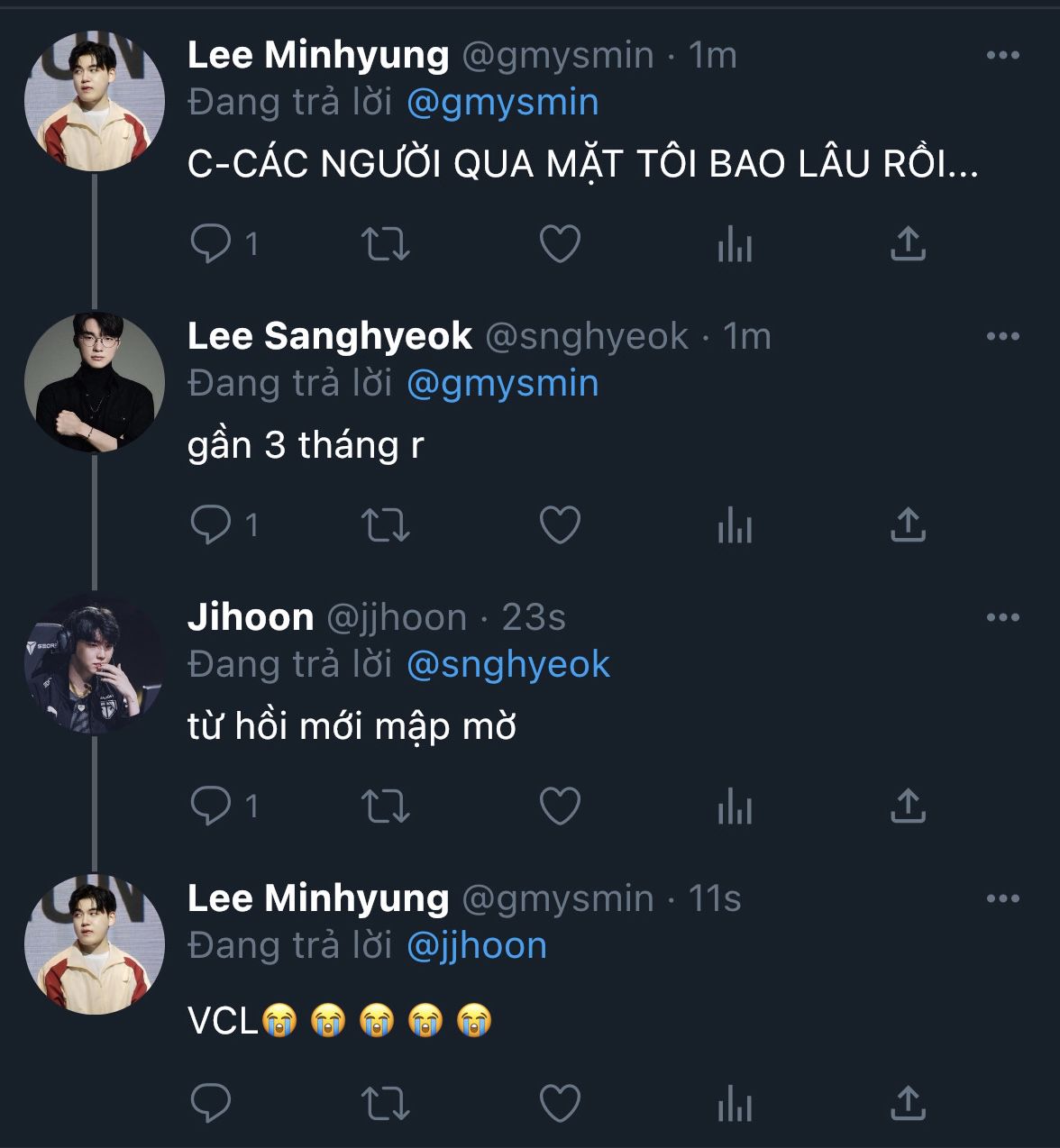Open the @snghyeok mention in Jihoon's reply
Viewport: 1060px width, 1148px height.
tap(508, 665)
